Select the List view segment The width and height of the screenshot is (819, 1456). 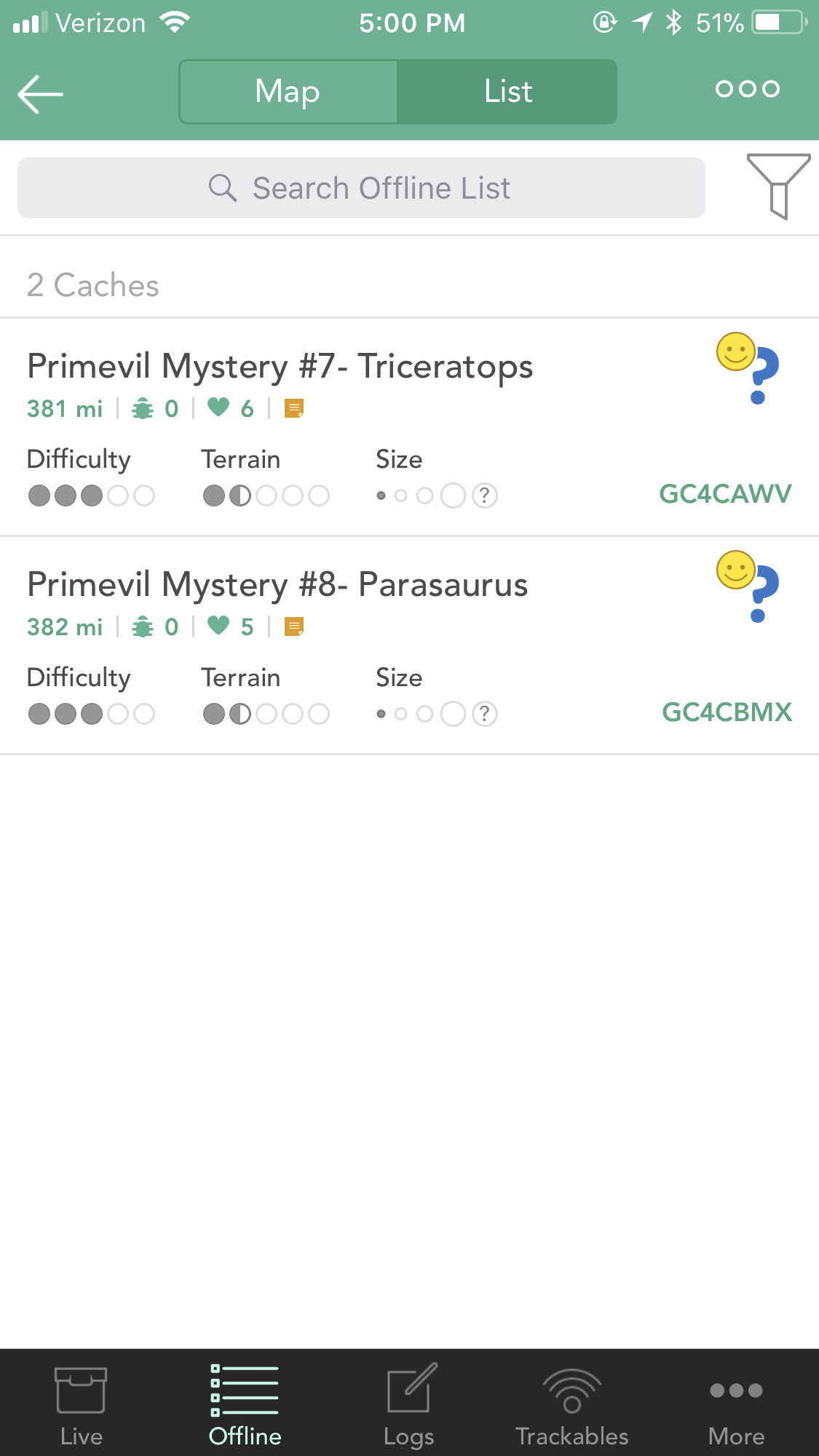507,92
